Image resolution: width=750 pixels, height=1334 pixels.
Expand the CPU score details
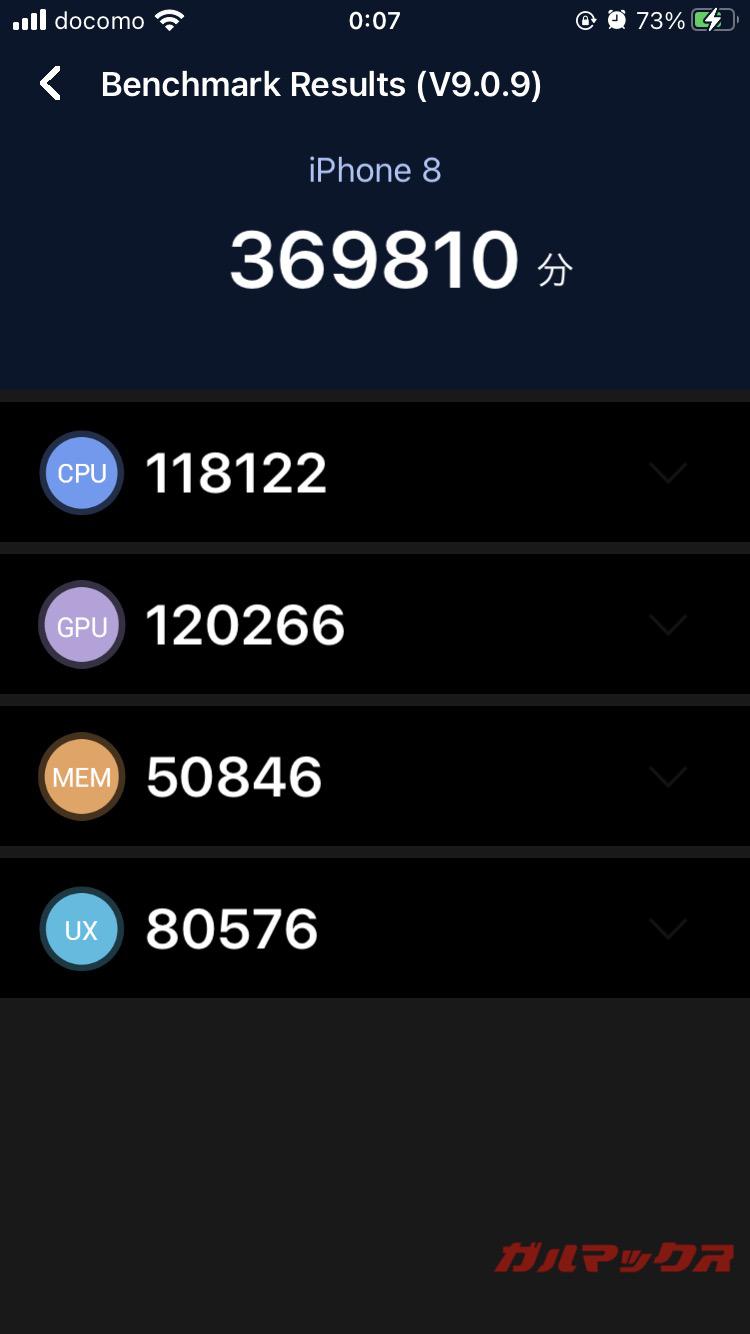[x=667, y=473]
